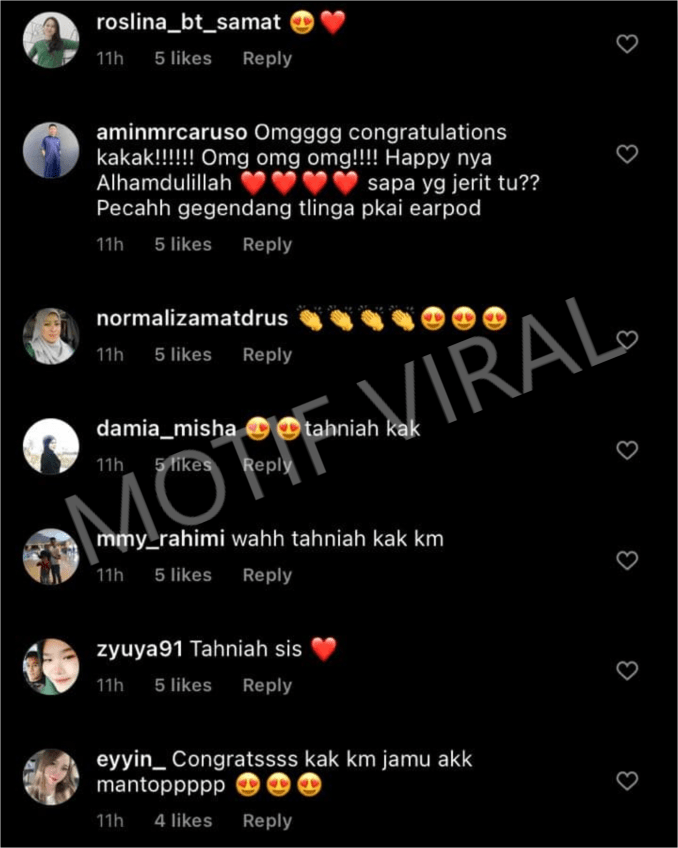Reply to eyyin_'s comment
Viewport: 678px width, 848px height.
pos(267,821)
